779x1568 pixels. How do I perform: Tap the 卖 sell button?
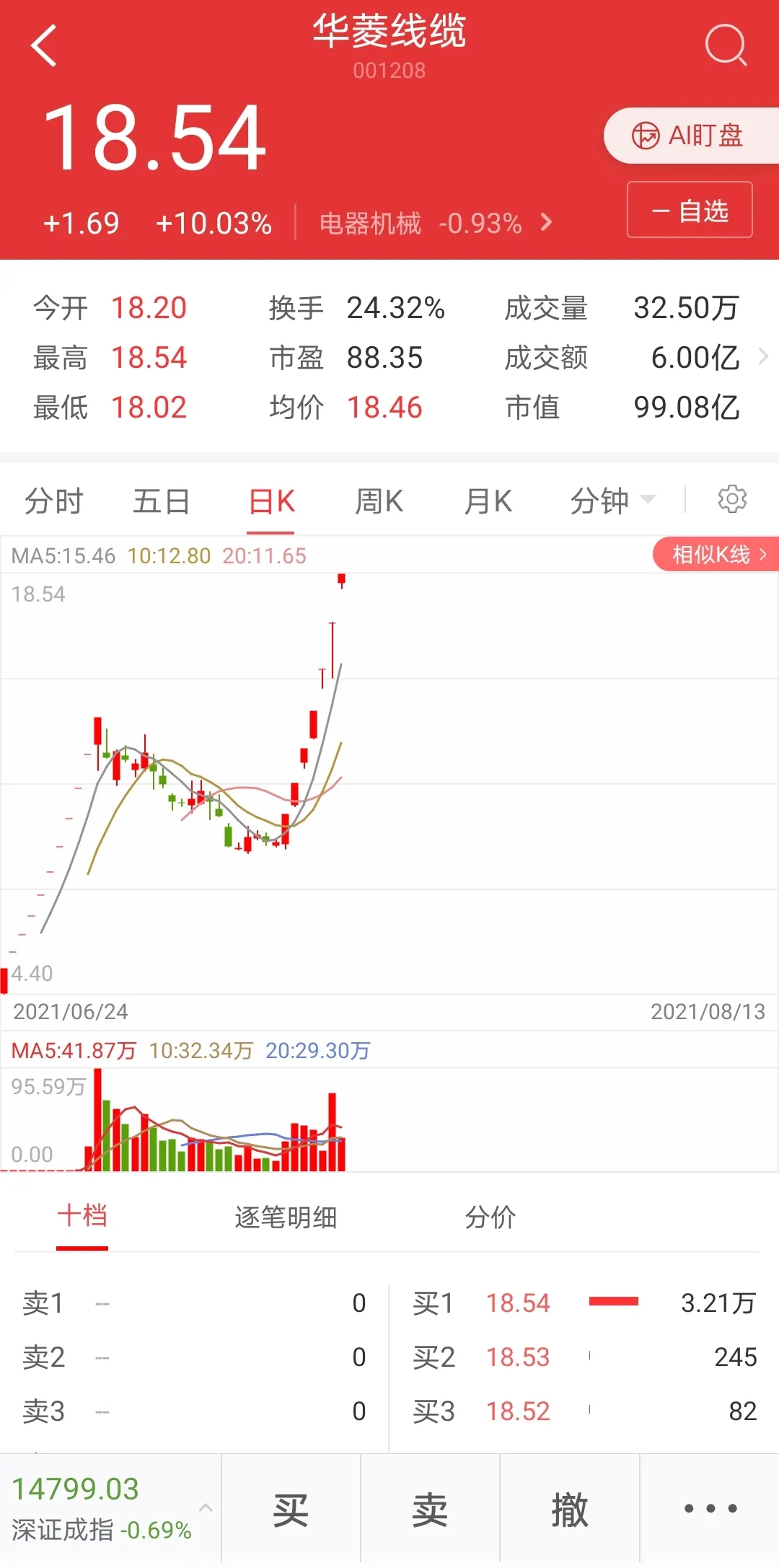[x=430, y=1509]
